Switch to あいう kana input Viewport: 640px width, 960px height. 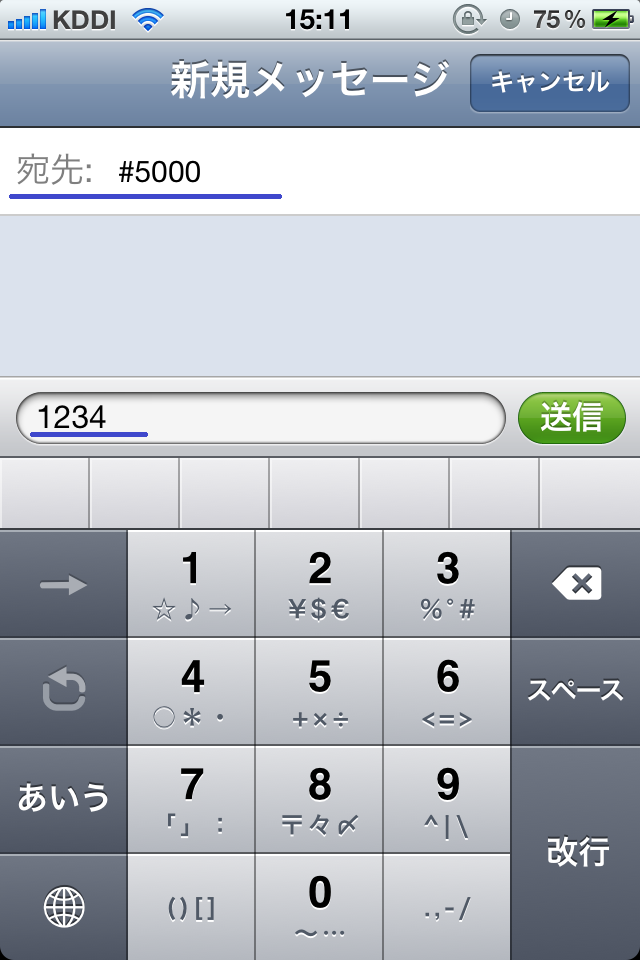coord(63,799)
